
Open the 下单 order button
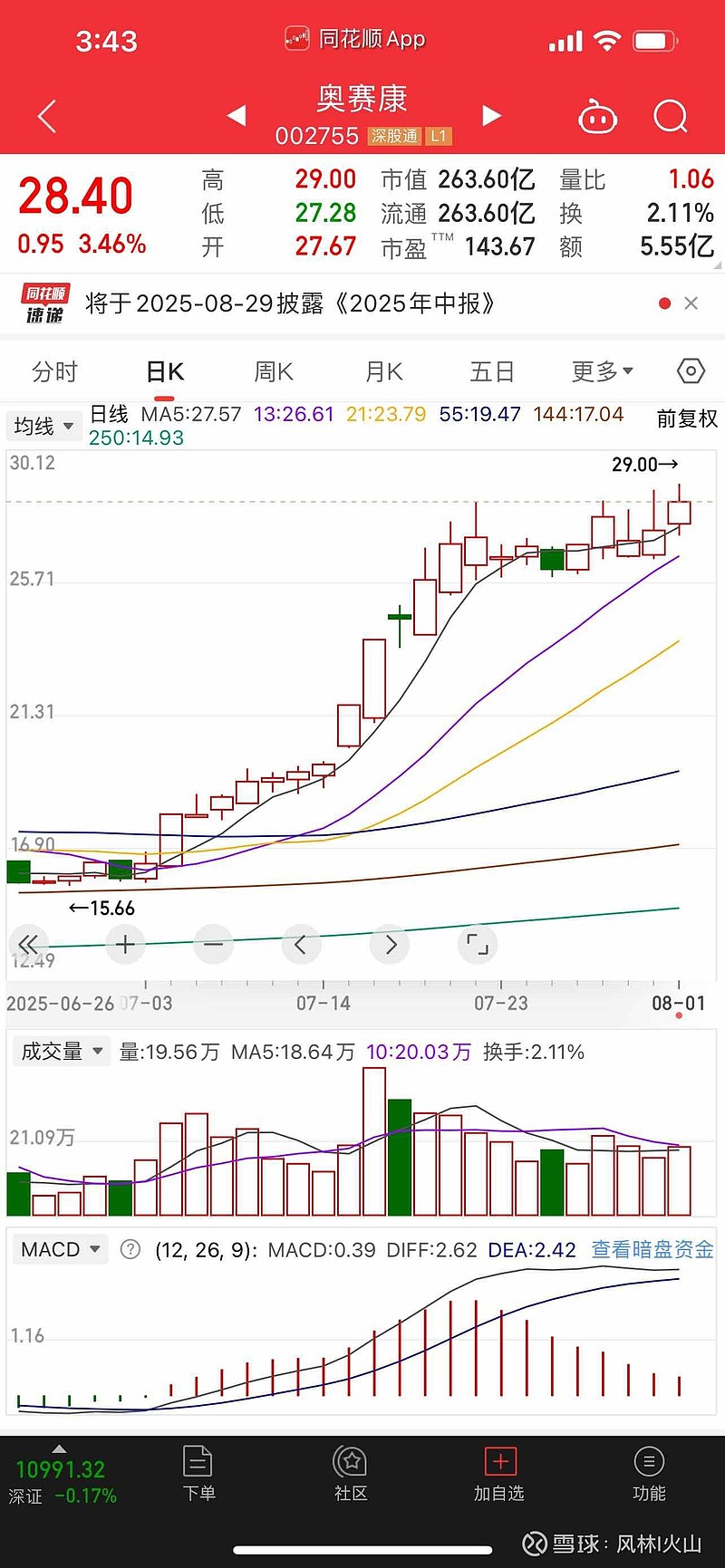198,1475
